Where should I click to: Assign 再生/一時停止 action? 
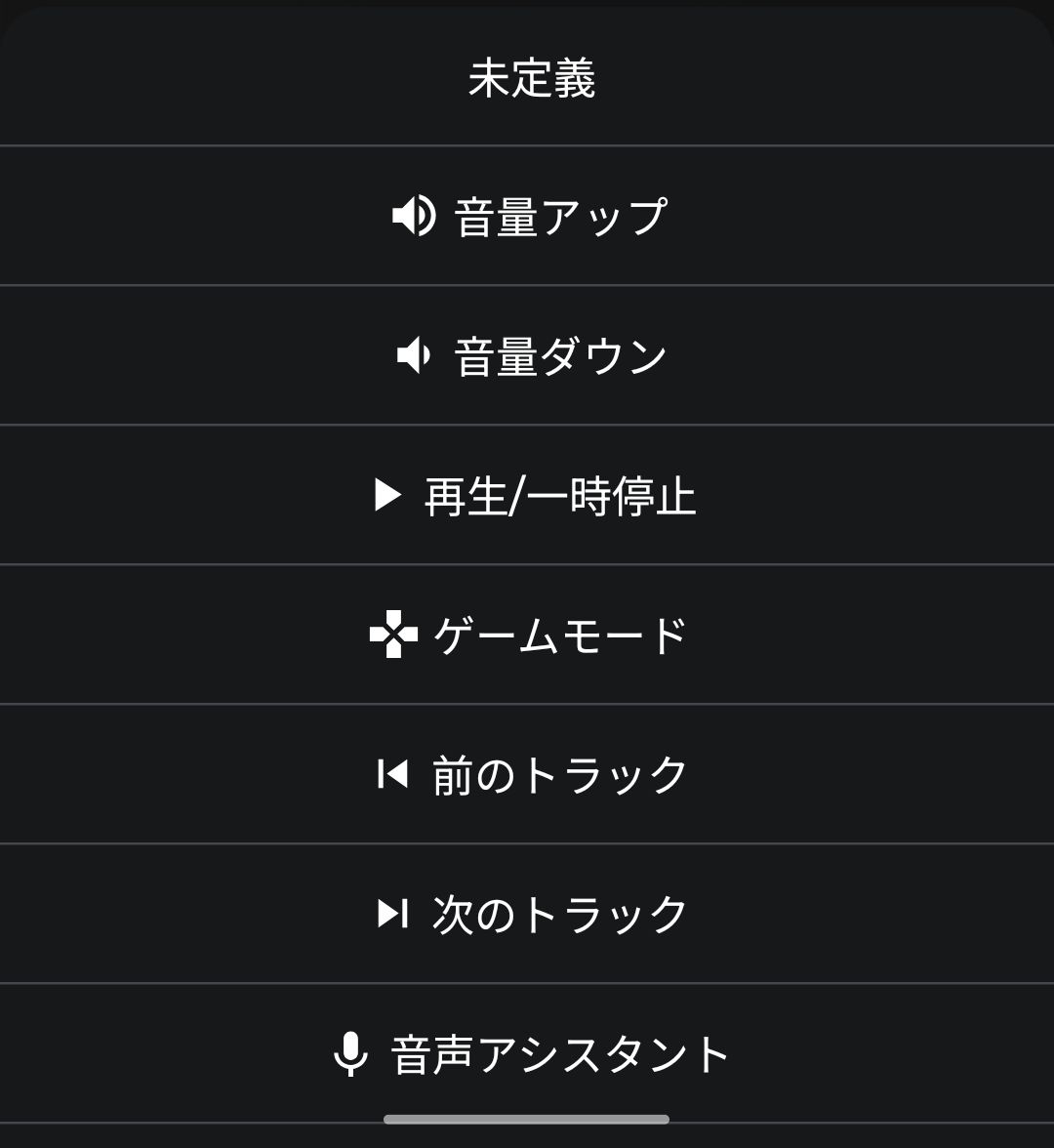tap(535, 496)
